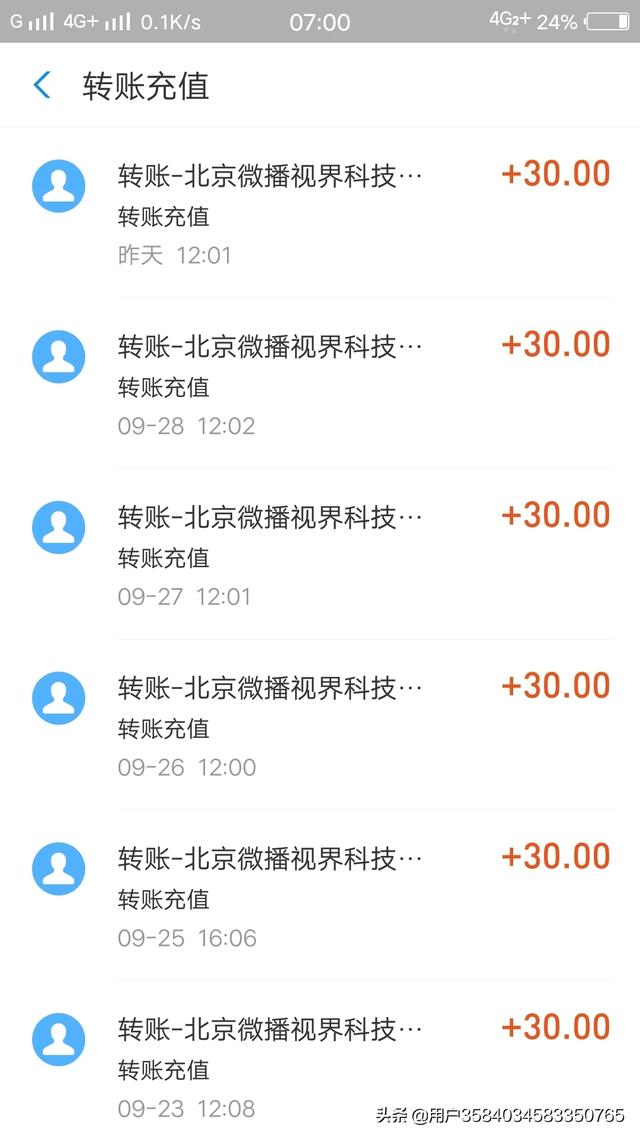Open the 09-25 16:06 transfer record
640x1138 pixels.
pyautogui.click(x=320, y=895)
